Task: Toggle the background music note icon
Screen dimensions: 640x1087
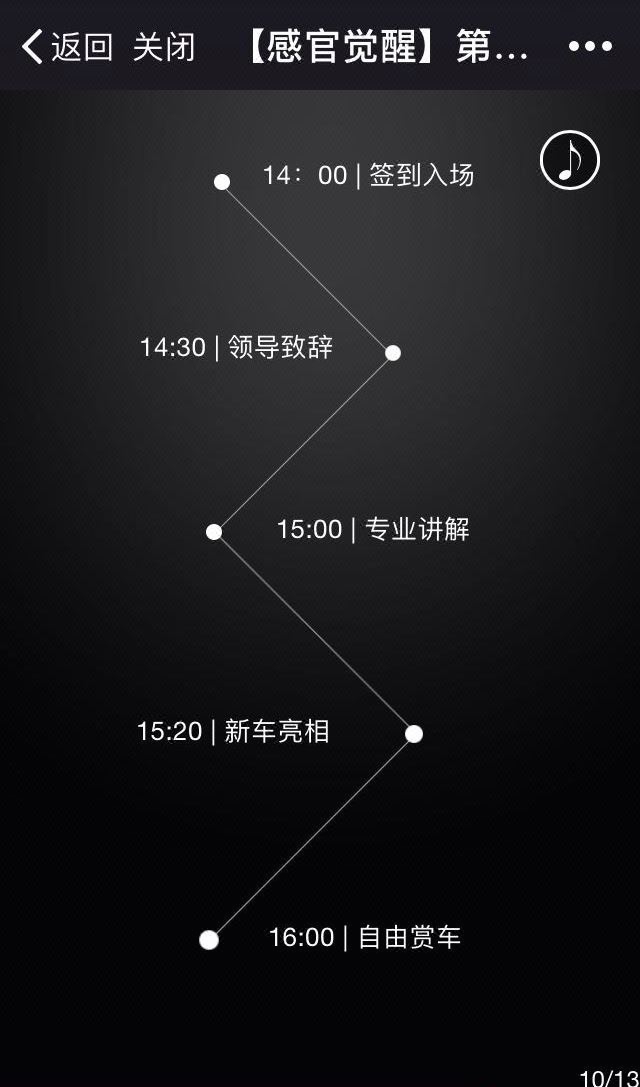Action: 570,160
